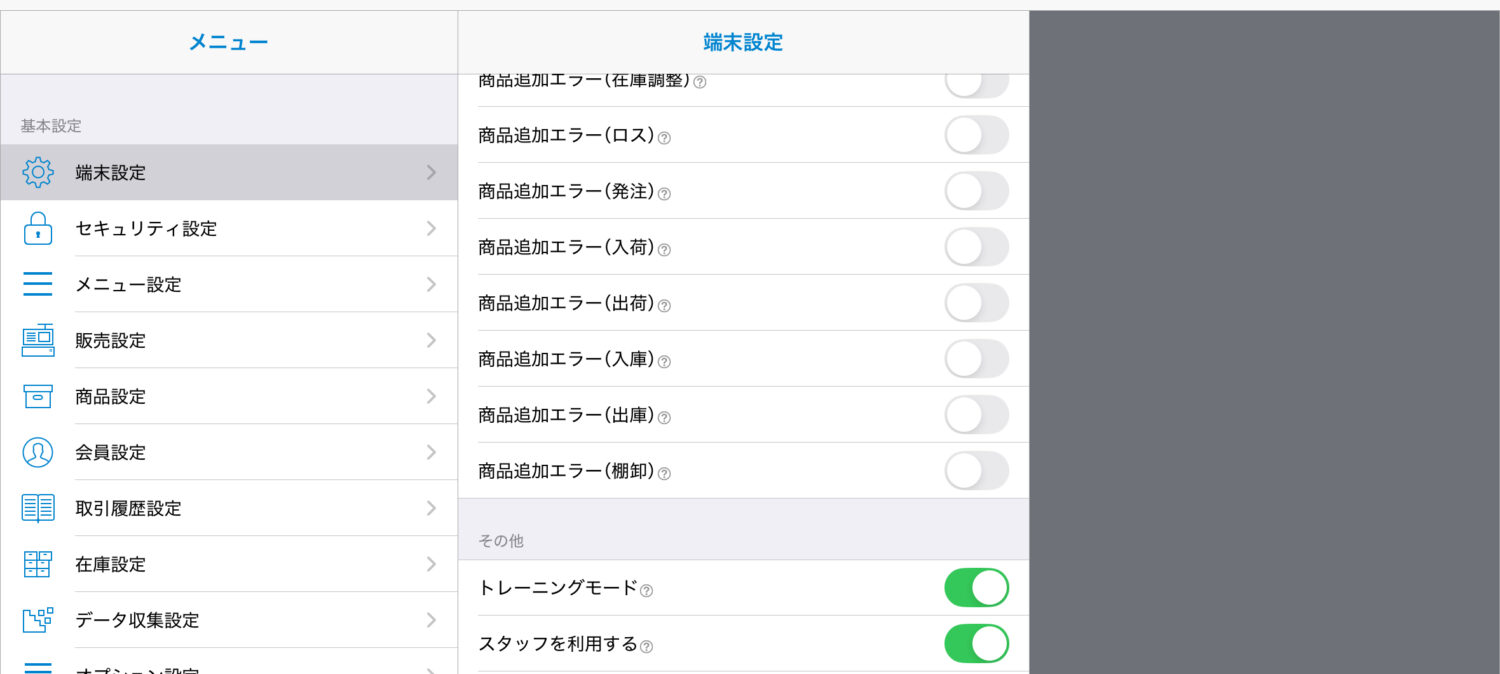Show help for トレーニングモード
1500x674 pixels.
tap(646, 590)
